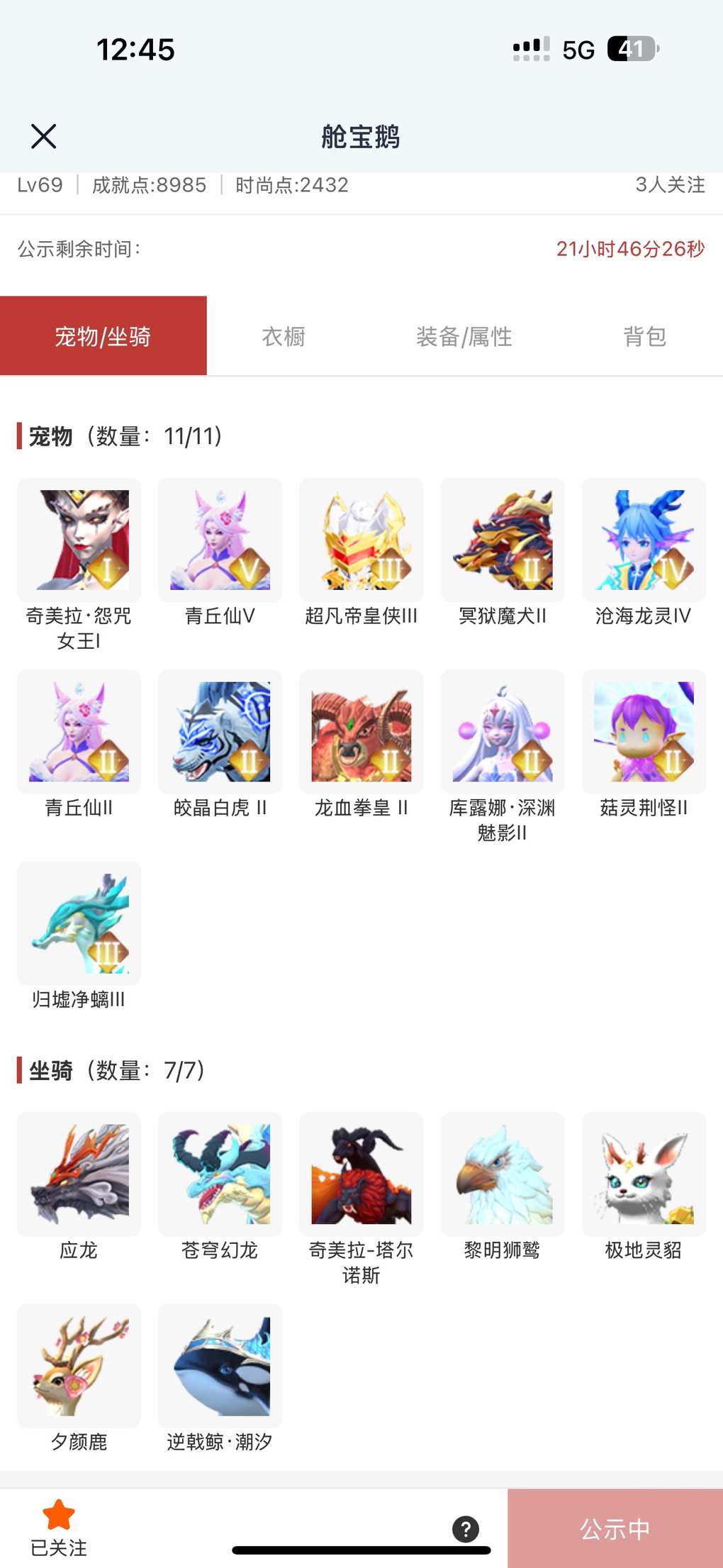Switch to the 衣橱 tab
Viewport: 723px width, 1568px height.
click(x=284, y=336)
